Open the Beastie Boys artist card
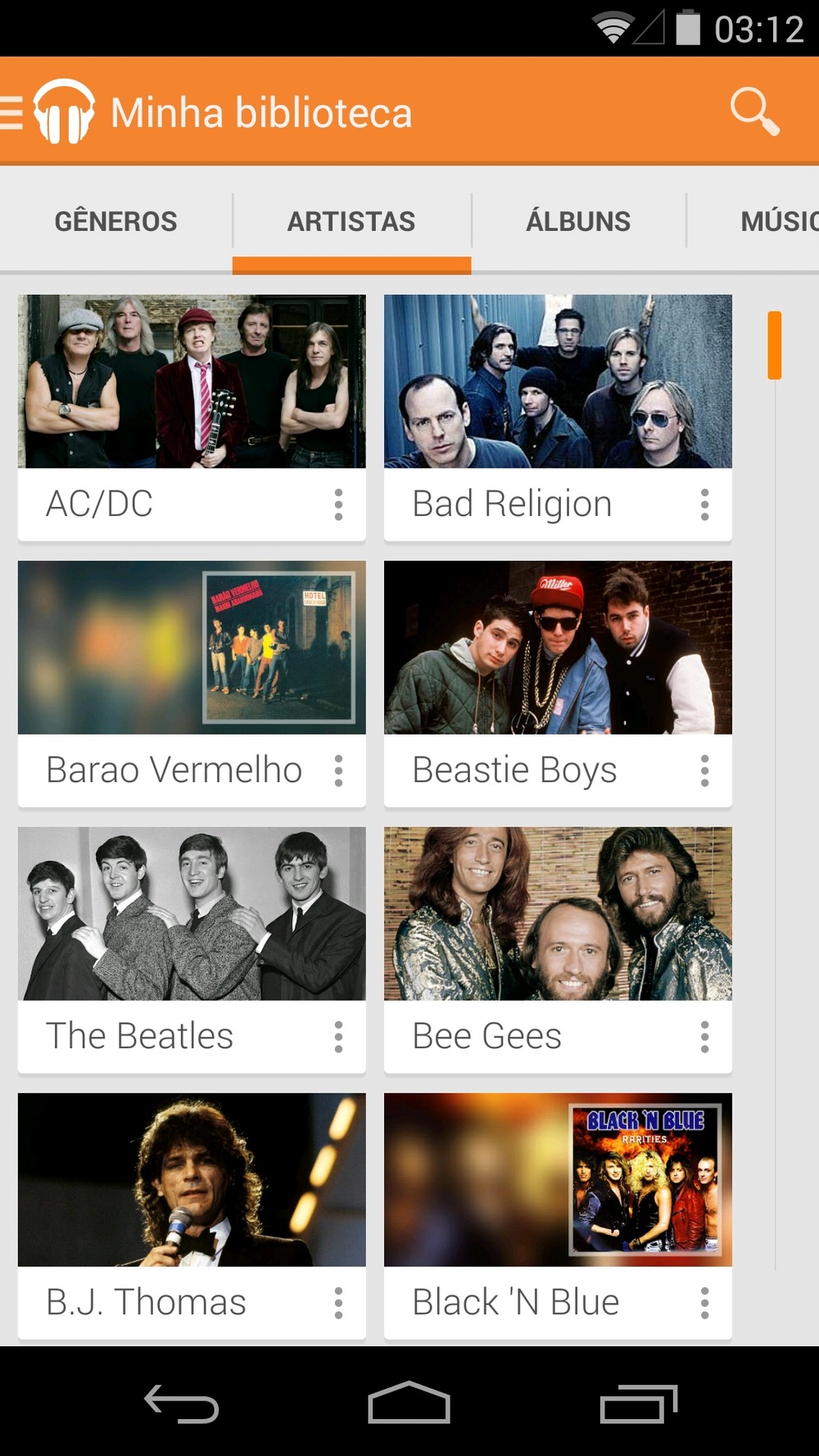Image resolution: width=819 pixels, height=1456 pixels. coord(557,648)
